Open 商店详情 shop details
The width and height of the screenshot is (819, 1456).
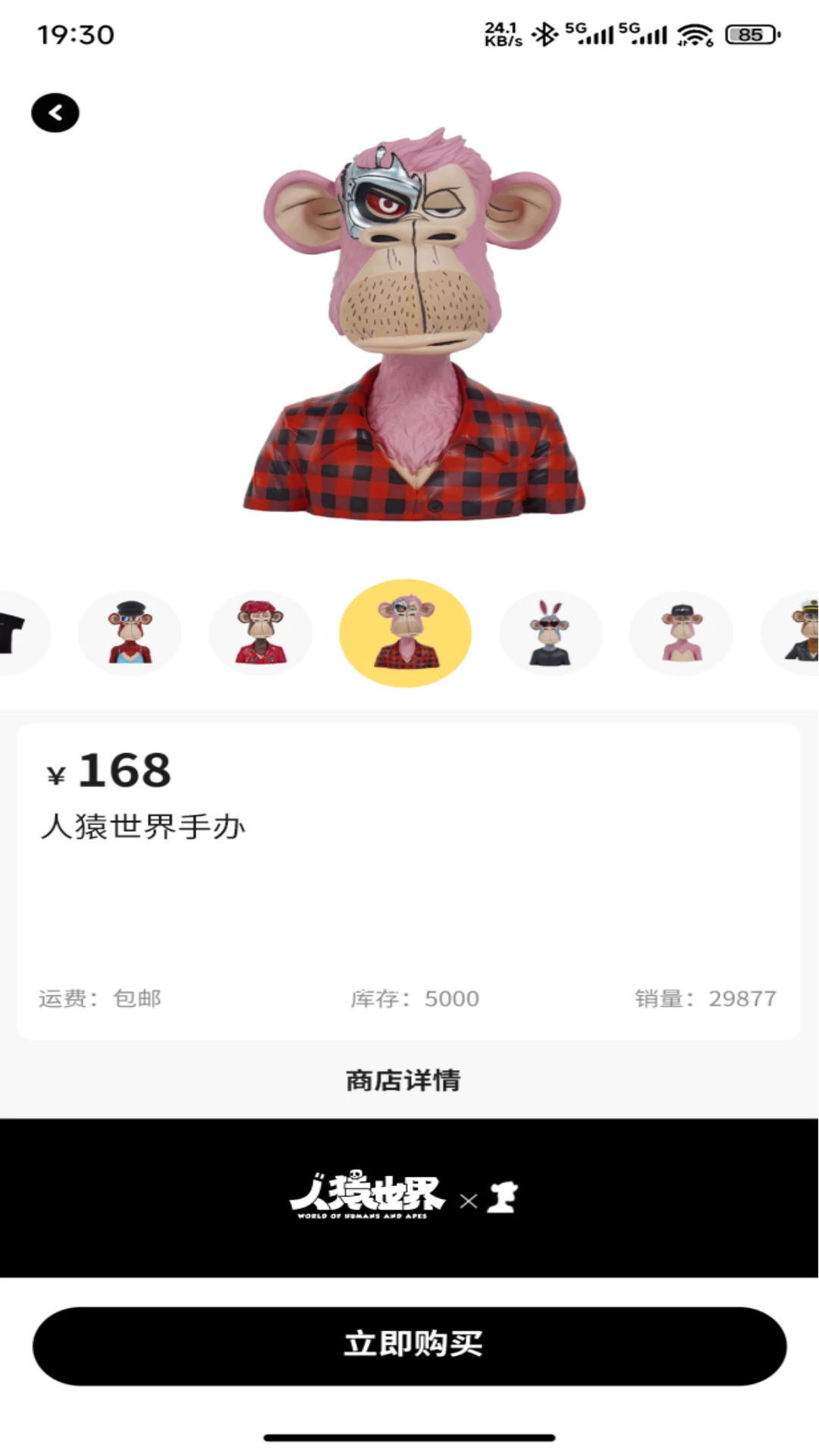(x=406, y=1081)
